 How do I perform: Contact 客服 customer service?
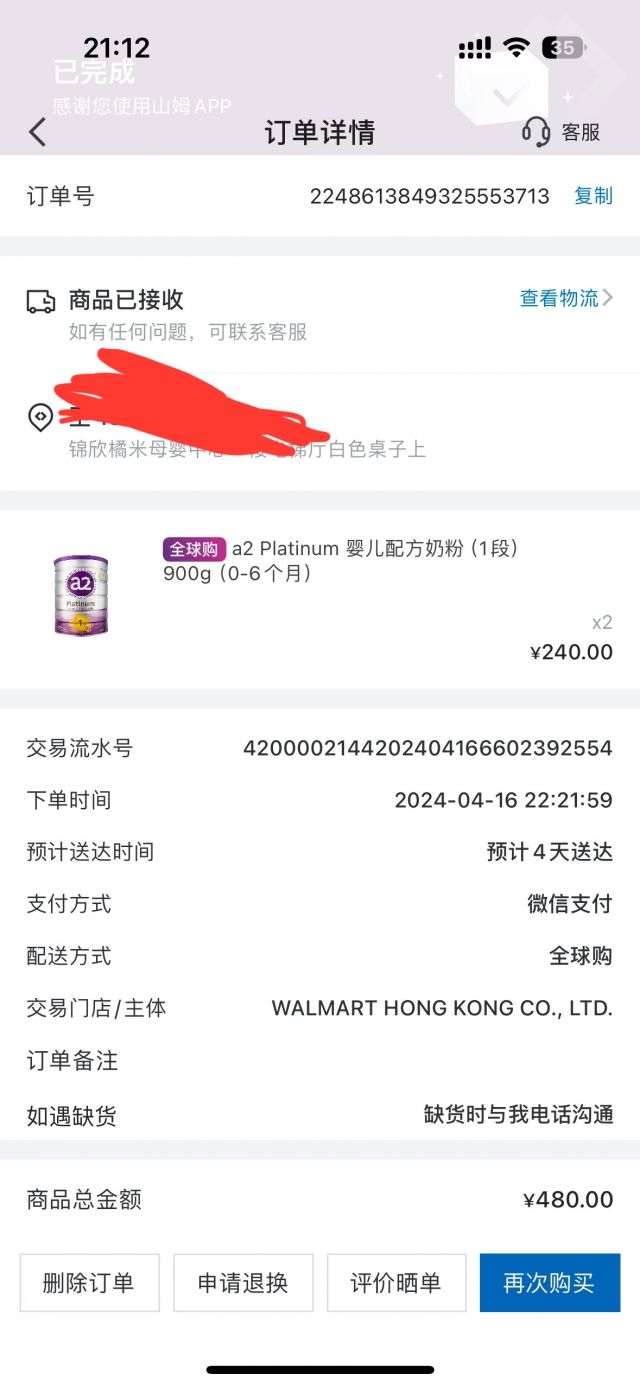563,132
